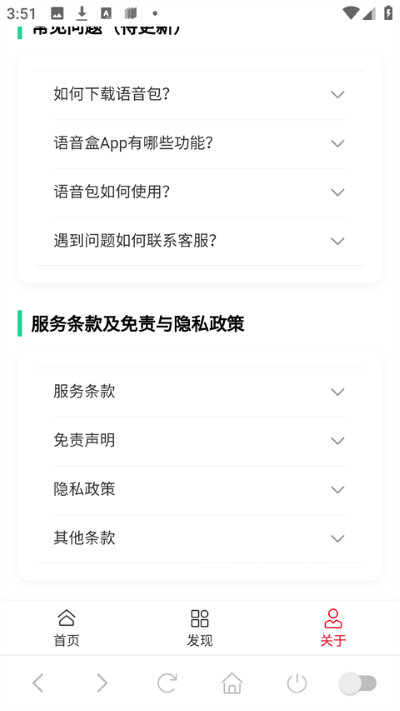400x711 pixels.
Task: Expand the 语音包如何使用? question
Action: [x=200, y=192]
